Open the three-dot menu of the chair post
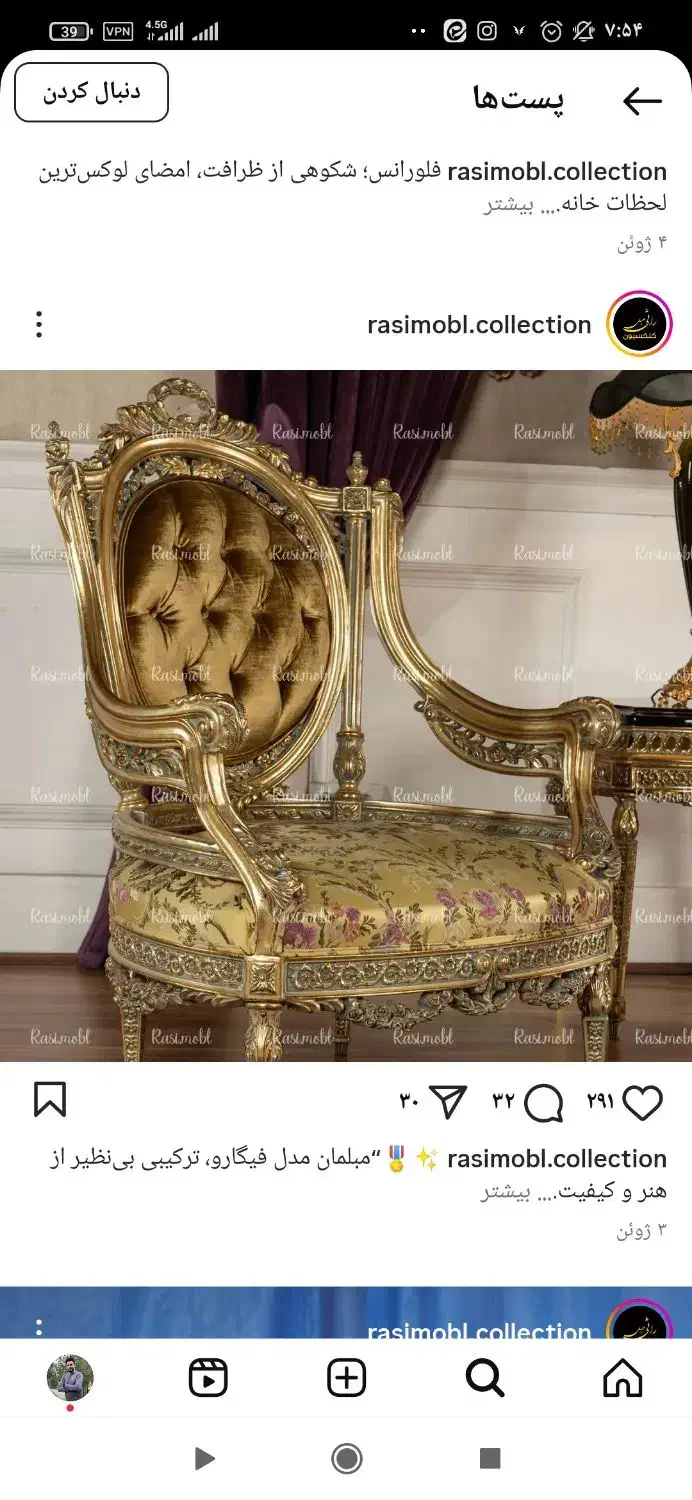This screenshot has height=1500, width=692. coord(39,324)
